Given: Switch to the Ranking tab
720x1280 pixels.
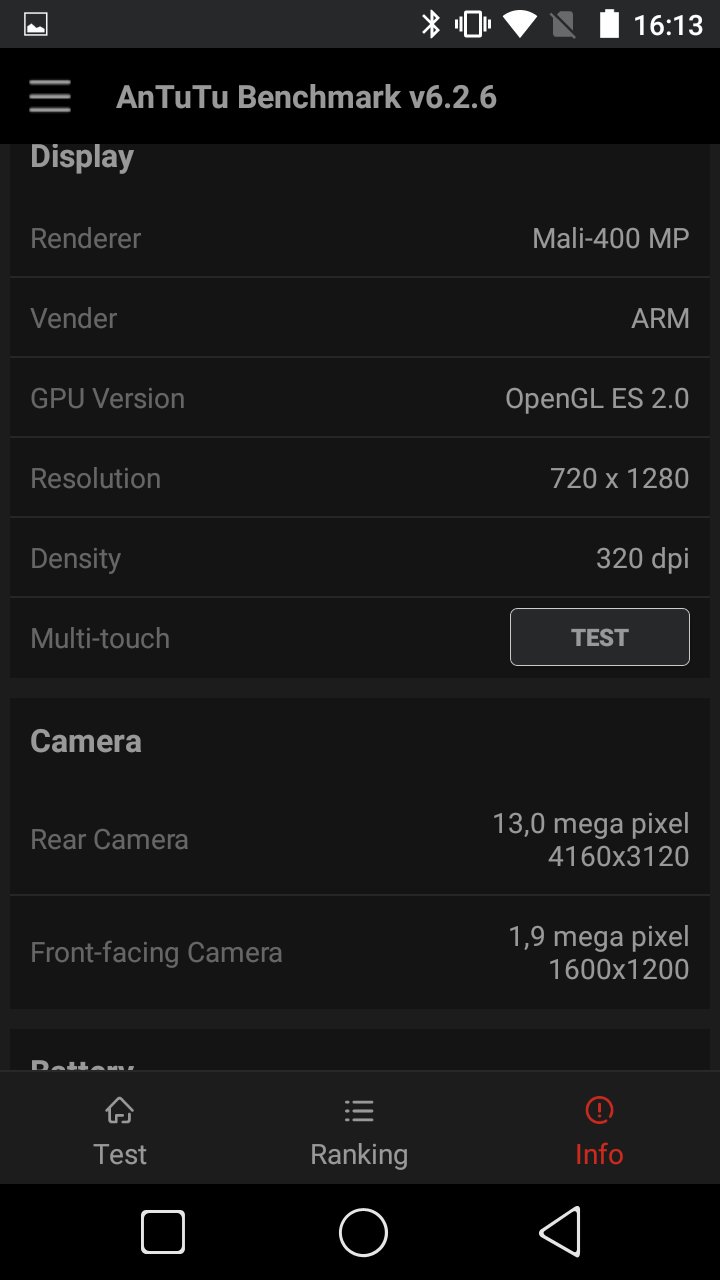Looking at the screenshot, I should click(x=359, y=1131).
